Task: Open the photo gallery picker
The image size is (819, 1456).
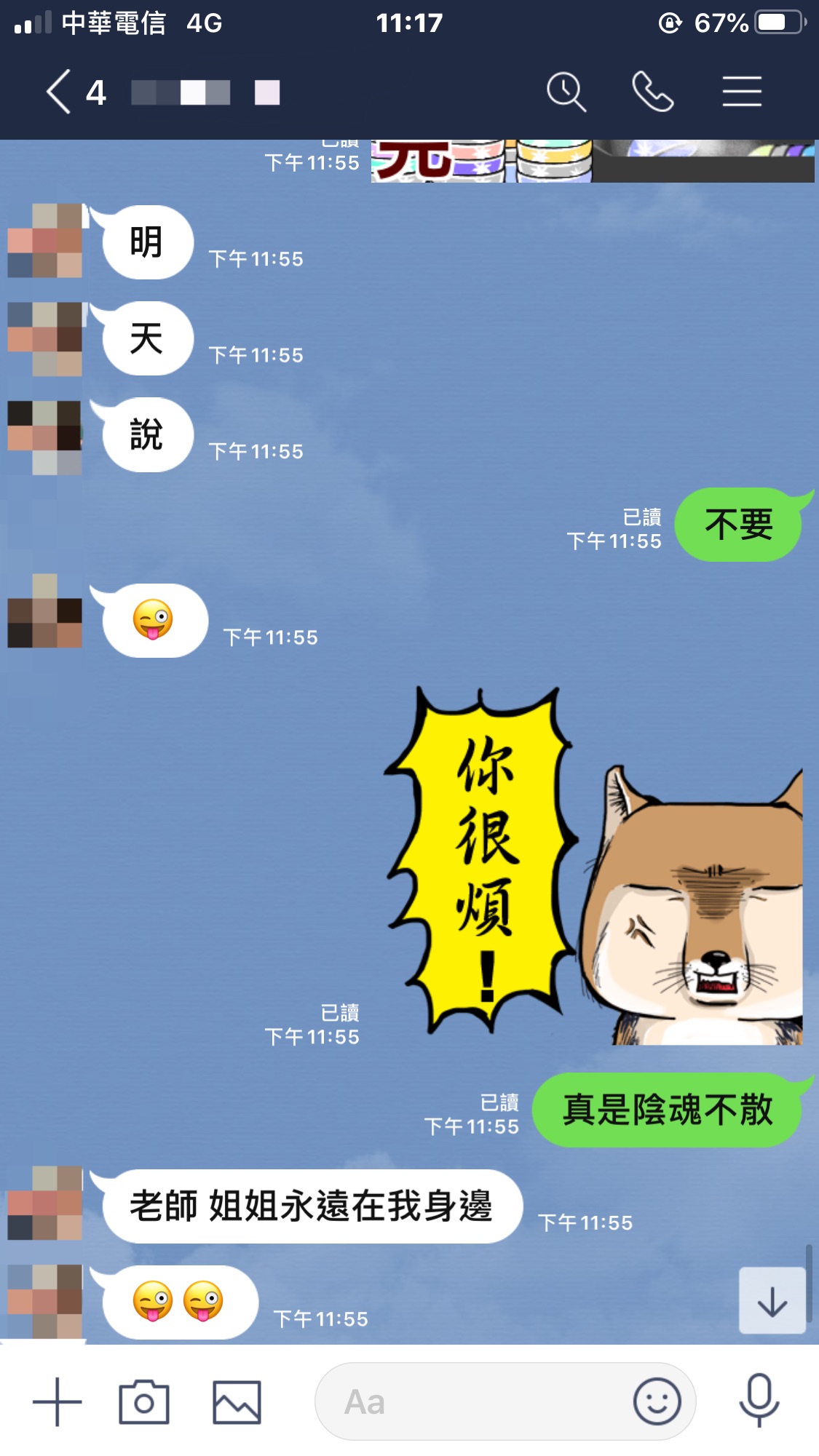Action: click(x=237, y=1401)
